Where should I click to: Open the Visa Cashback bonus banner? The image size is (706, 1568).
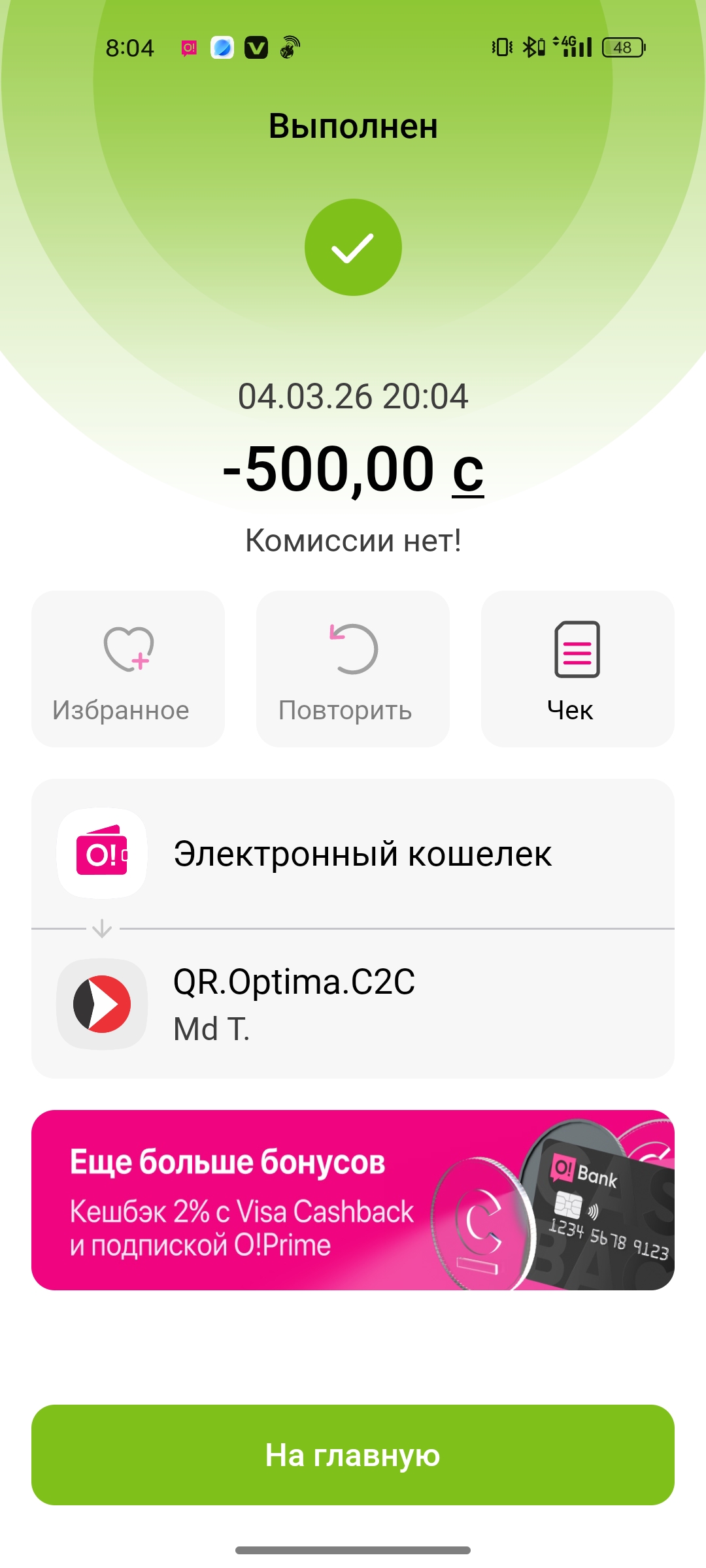(353, 1200)
